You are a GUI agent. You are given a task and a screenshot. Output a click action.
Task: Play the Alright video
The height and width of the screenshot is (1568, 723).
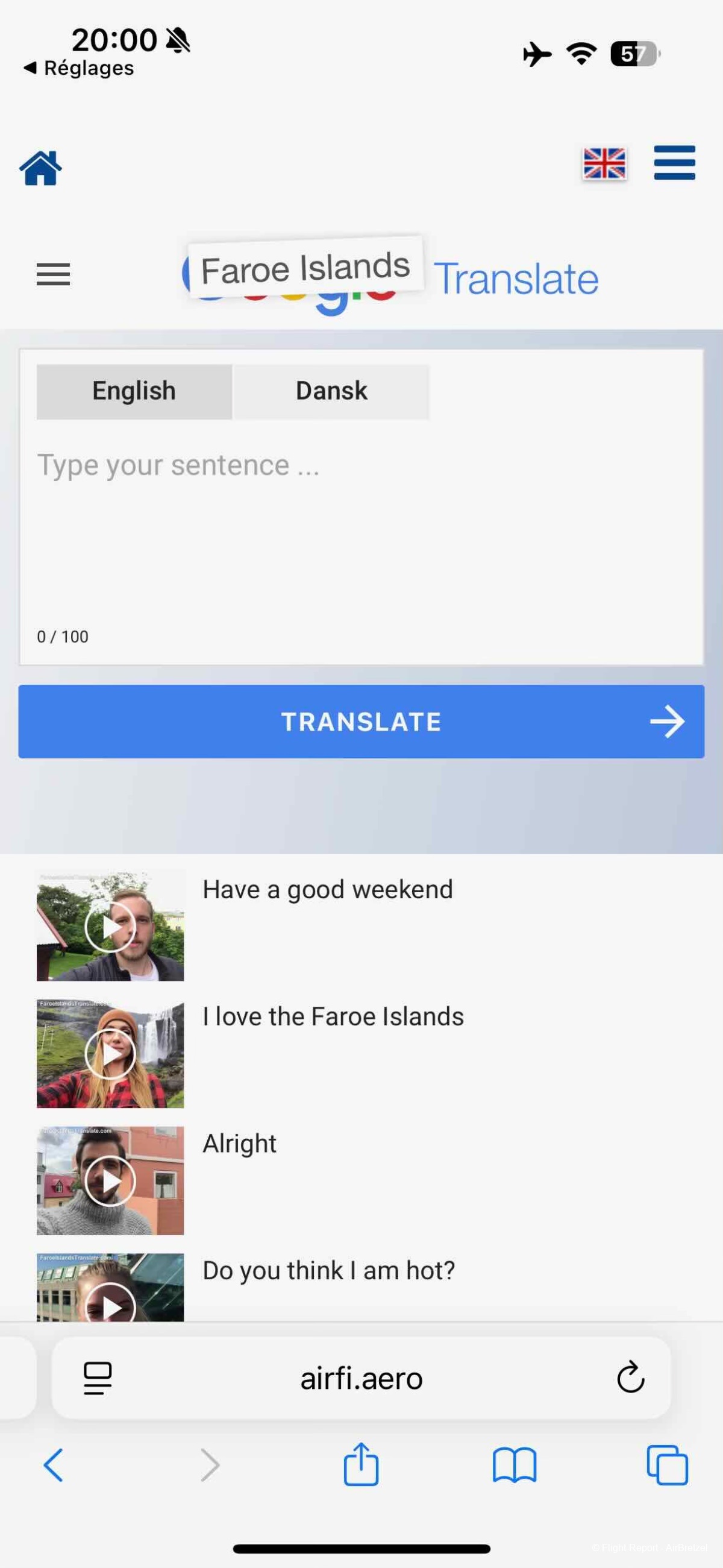[110, 1181]
